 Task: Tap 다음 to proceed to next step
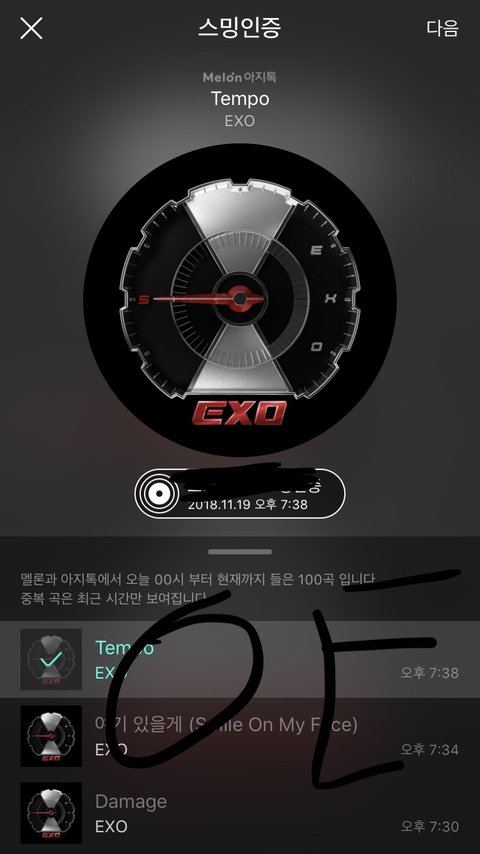pos(442,28)
